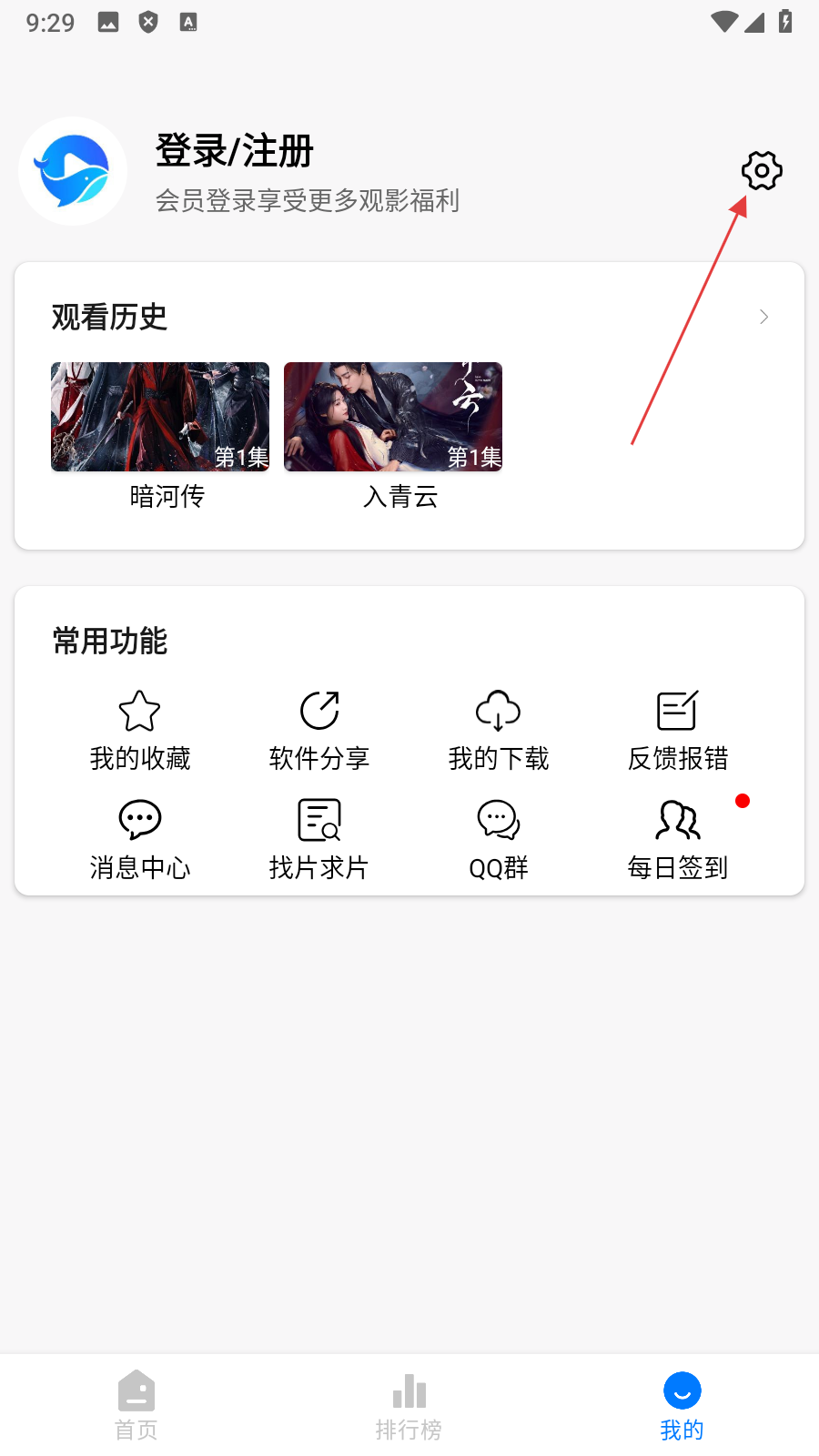
Task: Resume watching 暗河传
Action: (x=160, y=417)
